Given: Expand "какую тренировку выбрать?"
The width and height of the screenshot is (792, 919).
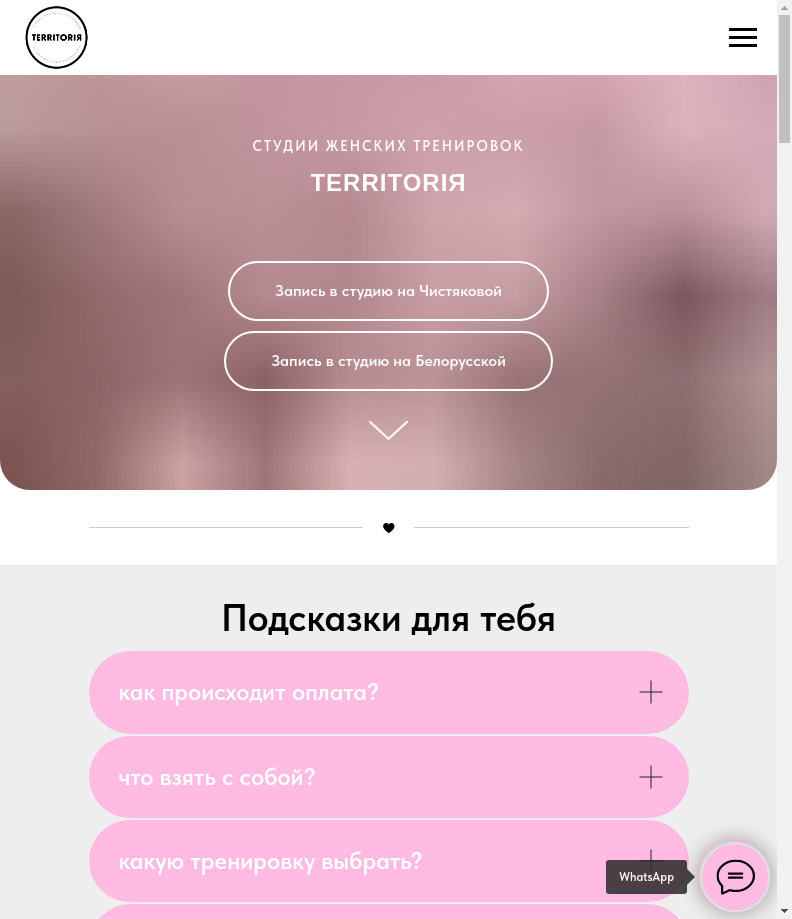Looking at the screenshot, I should pos(350,861).
